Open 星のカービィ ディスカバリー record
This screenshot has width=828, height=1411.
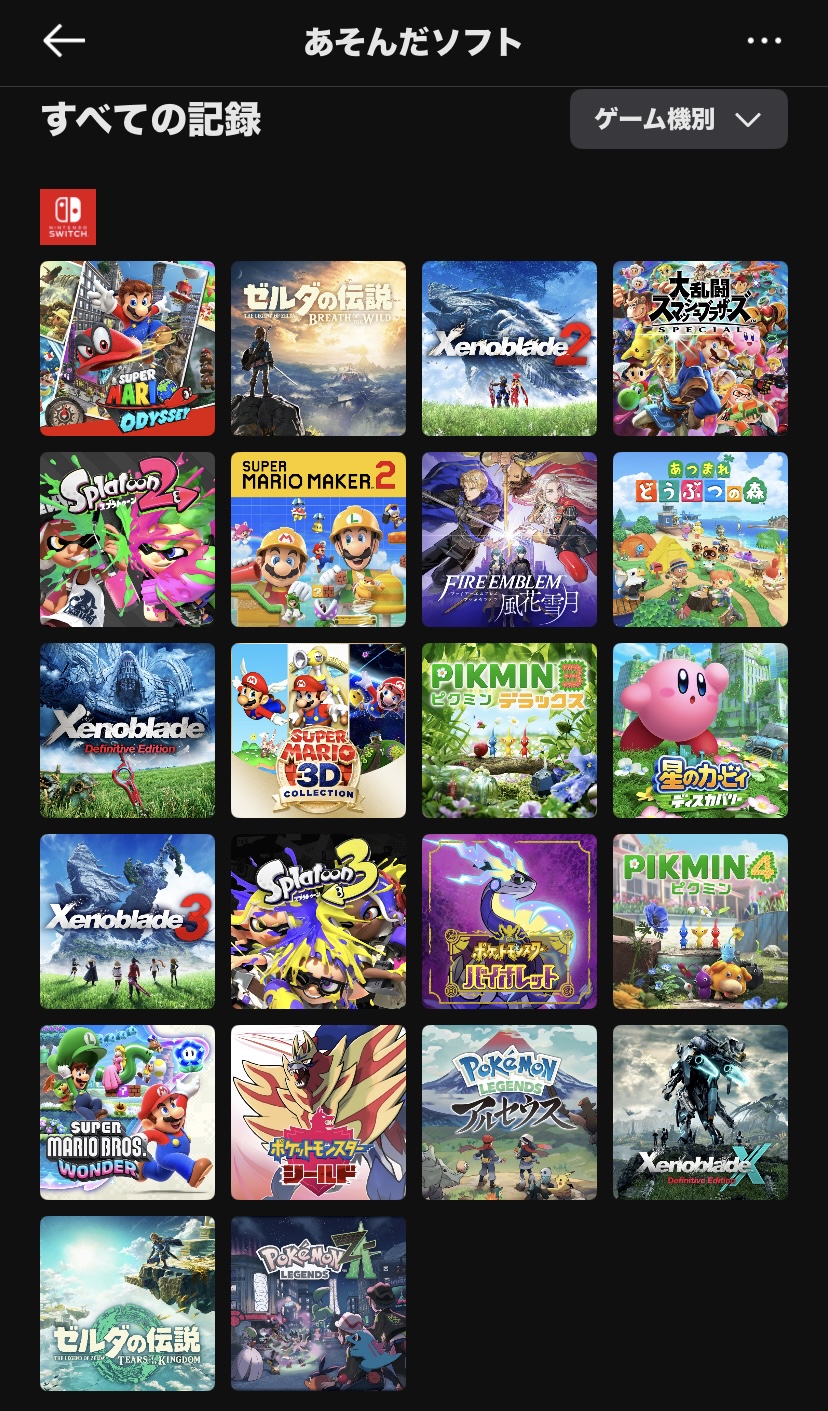[700, 731]
